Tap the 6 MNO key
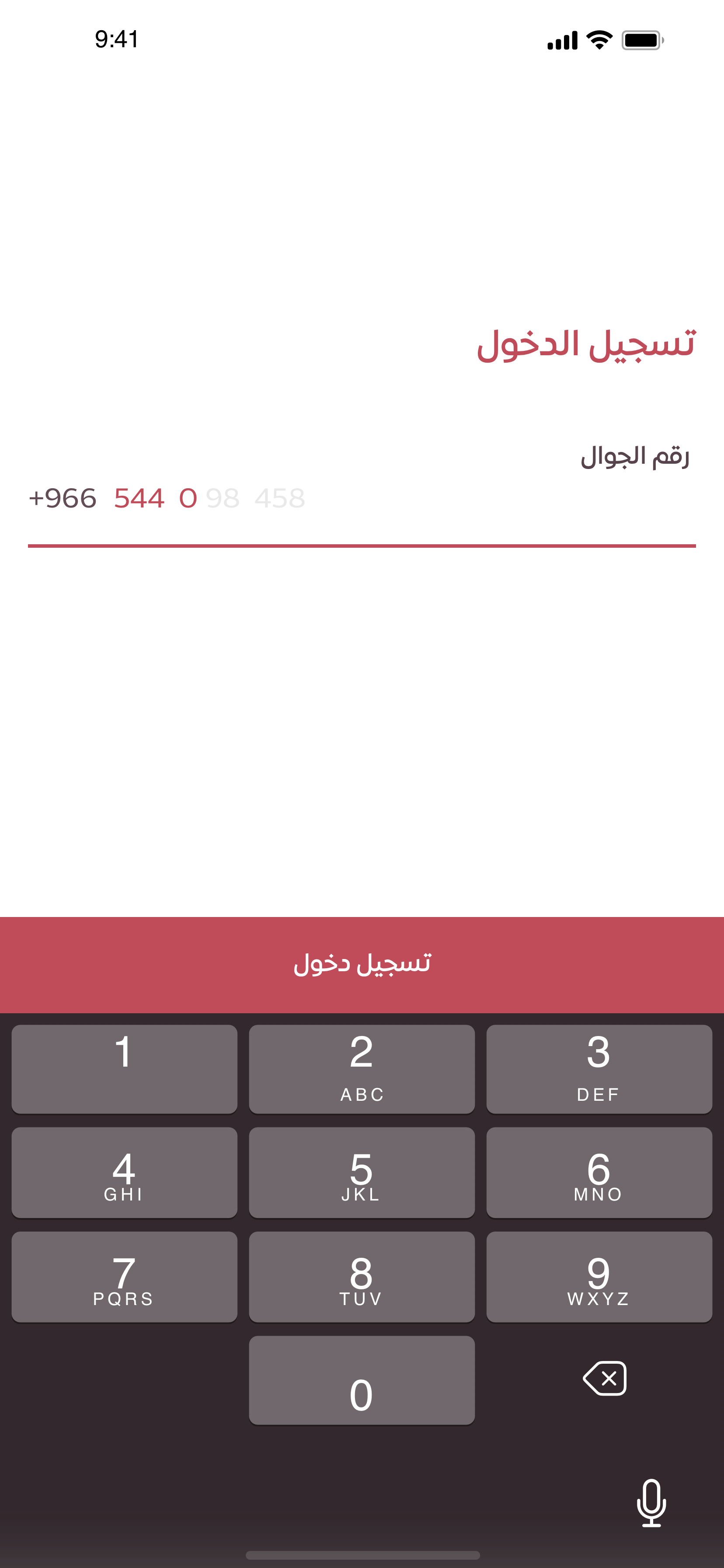Viewport: 724px width, 1568px height. point(599,1172)
